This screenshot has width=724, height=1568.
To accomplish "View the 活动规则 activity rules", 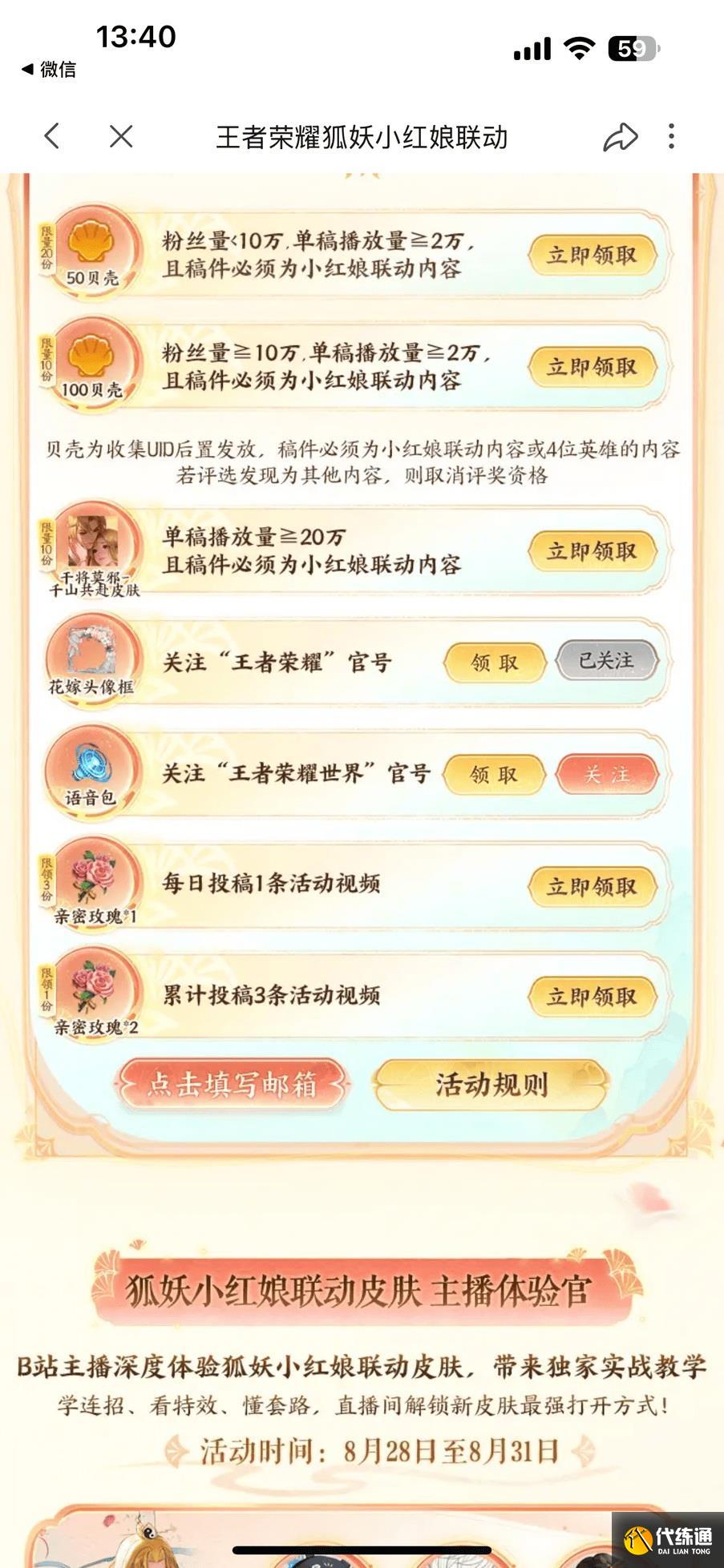I will (491, 1085).
